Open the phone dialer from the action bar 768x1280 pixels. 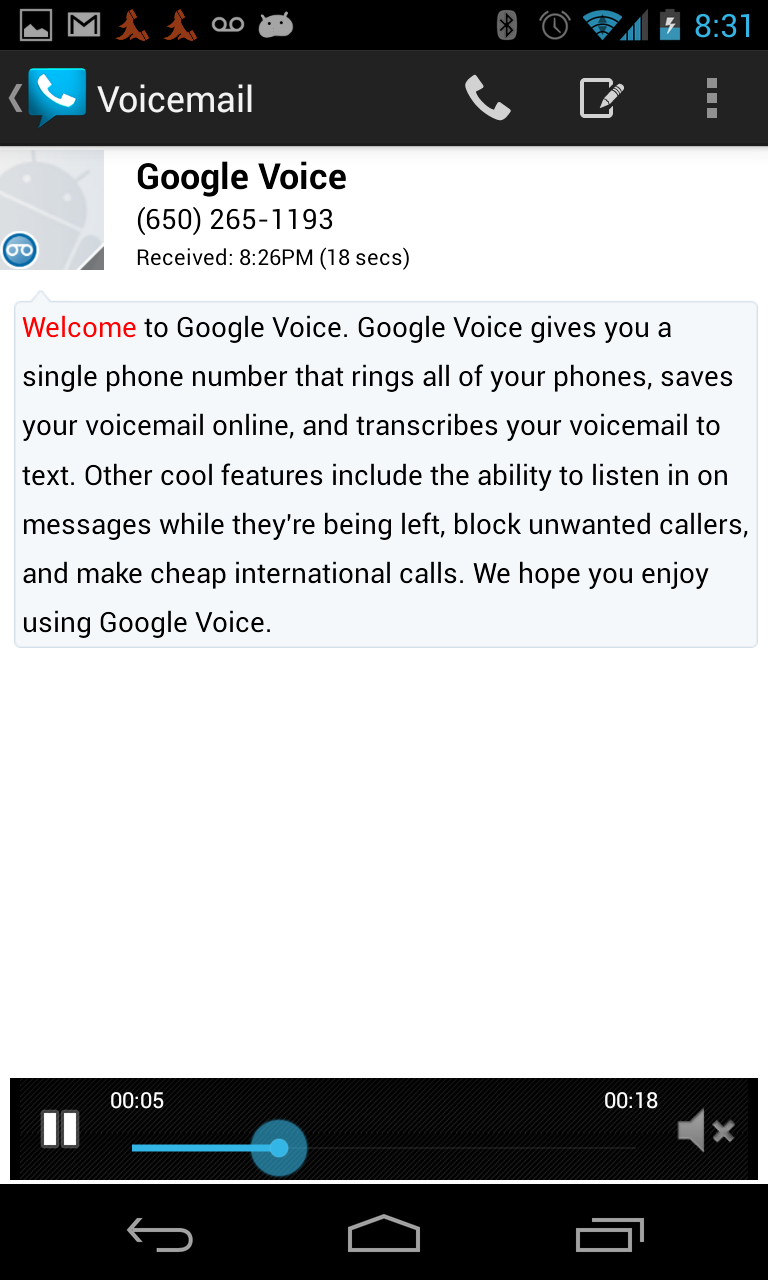click(x=487, y=97)
